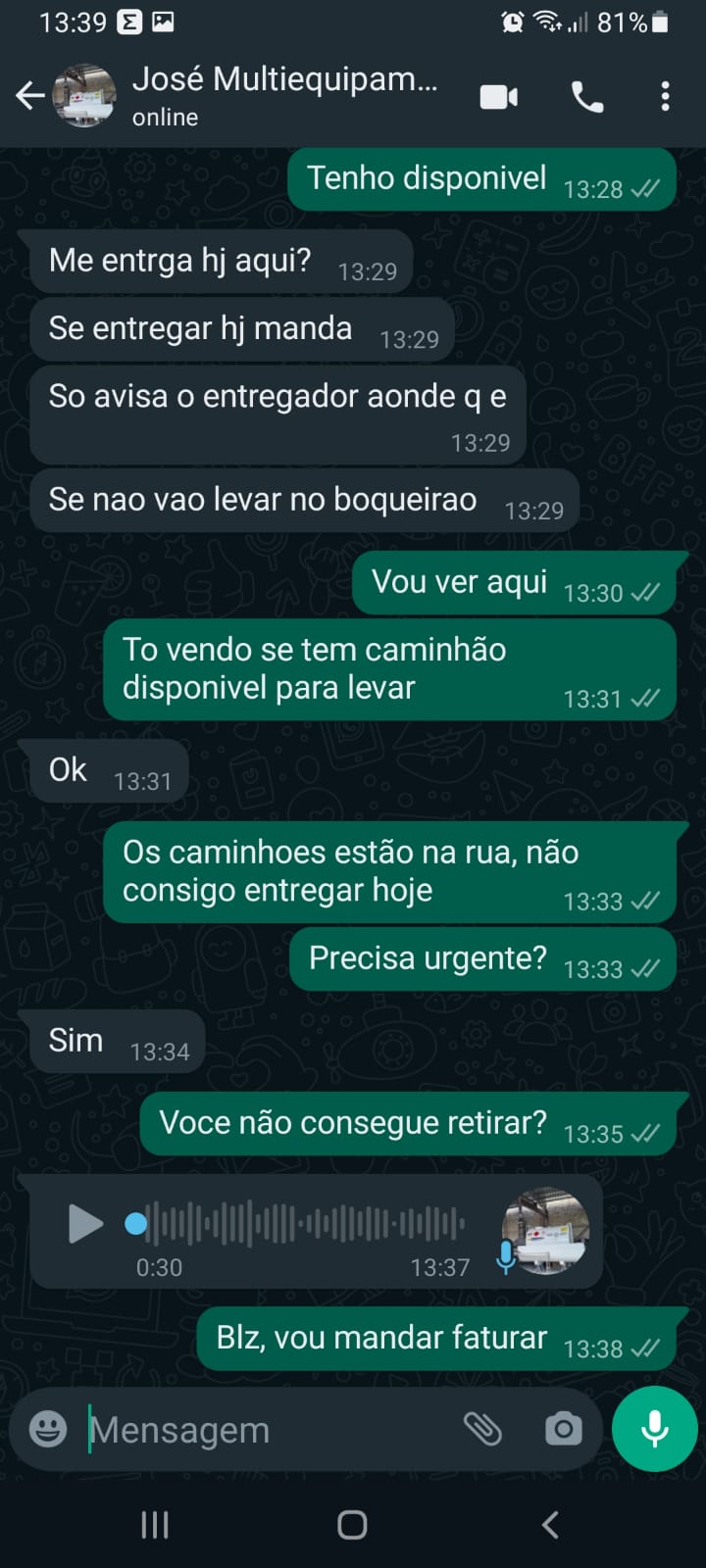Screen dimensions: 706x1568
Task: Attach a file with the paperclip
Action: coord(482,1429)
